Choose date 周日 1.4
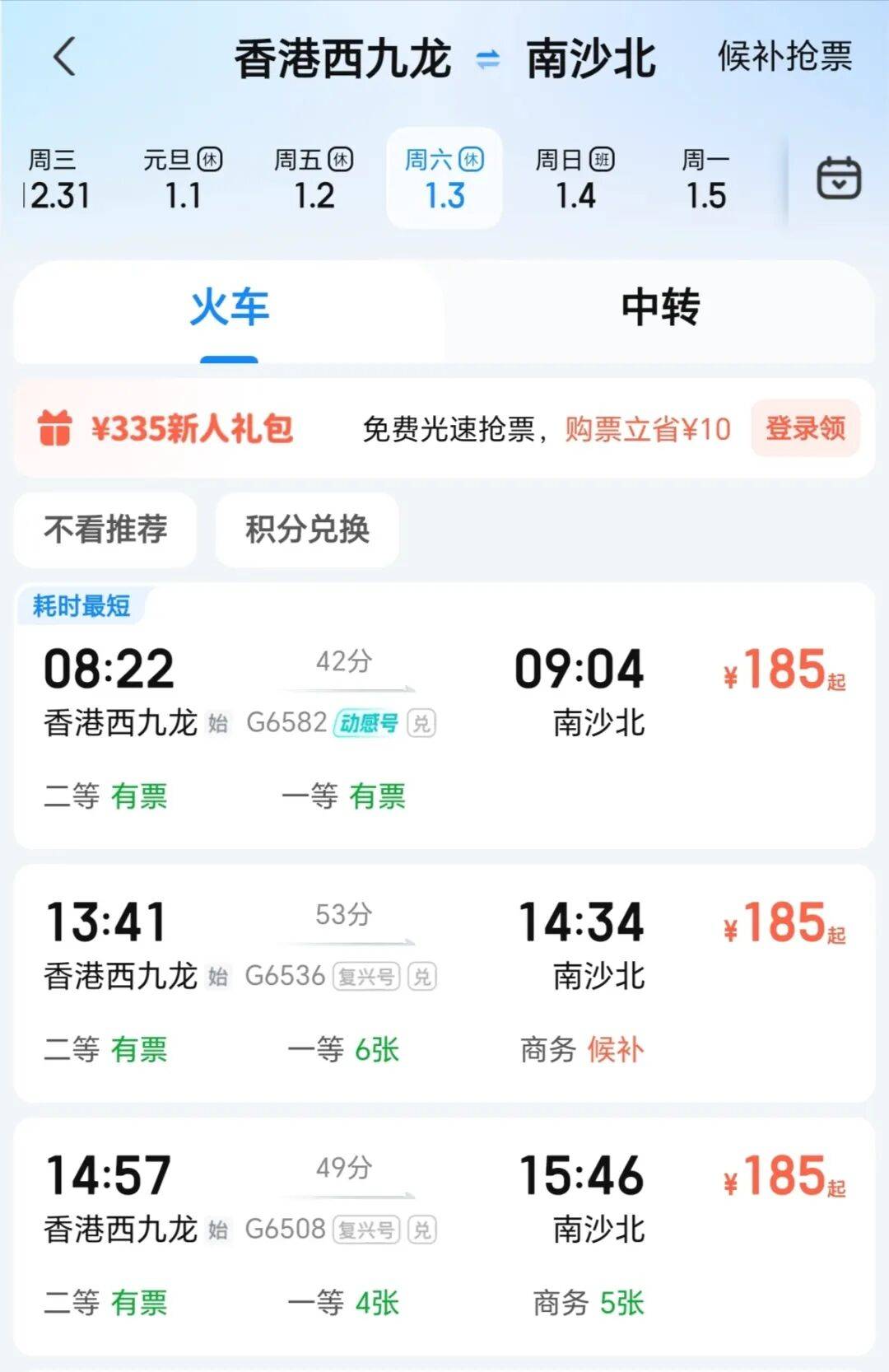This screenshot has width=889, height=1372. click(x=575, y=179)
